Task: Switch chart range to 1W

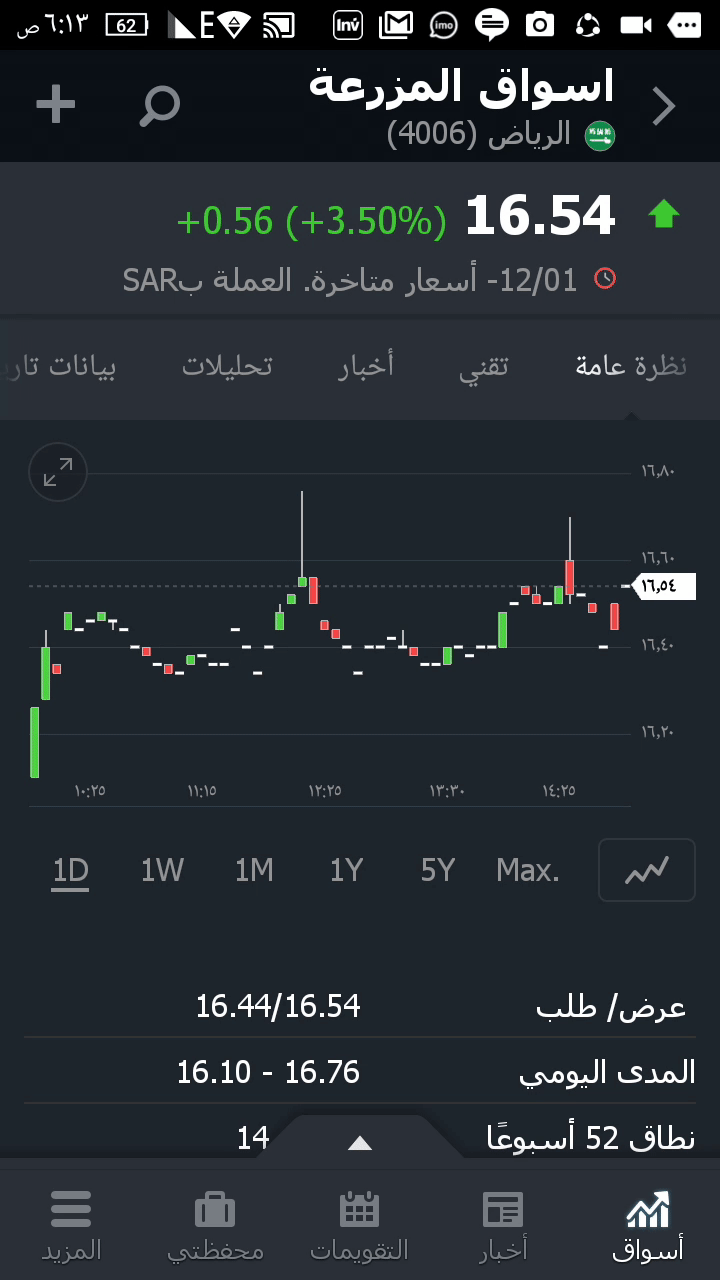Action: coord(162,871)
